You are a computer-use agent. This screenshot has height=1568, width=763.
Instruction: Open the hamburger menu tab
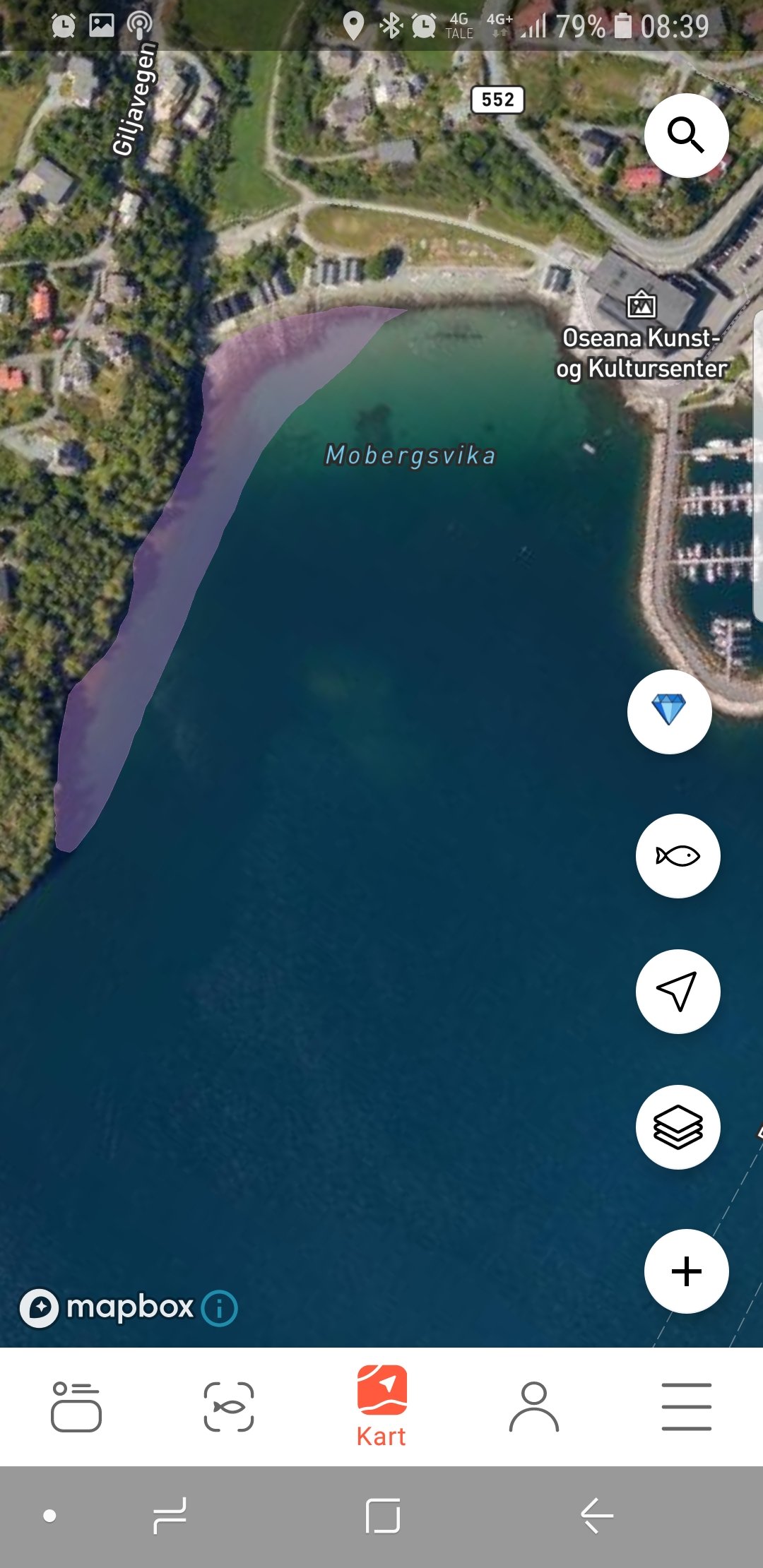point(687,1406)
